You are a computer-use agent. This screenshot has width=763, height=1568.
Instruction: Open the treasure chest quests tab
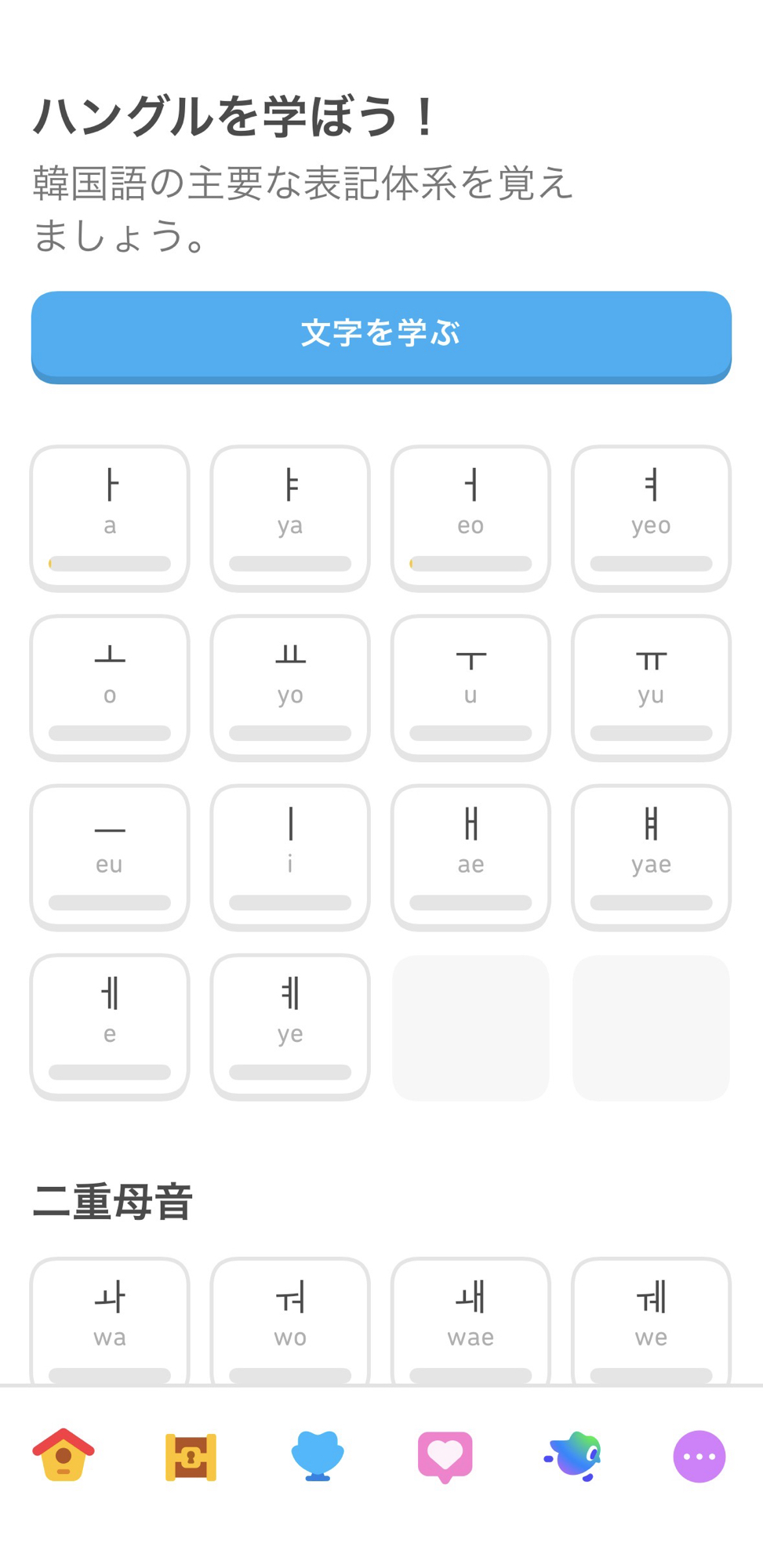tap(191, 1457)
